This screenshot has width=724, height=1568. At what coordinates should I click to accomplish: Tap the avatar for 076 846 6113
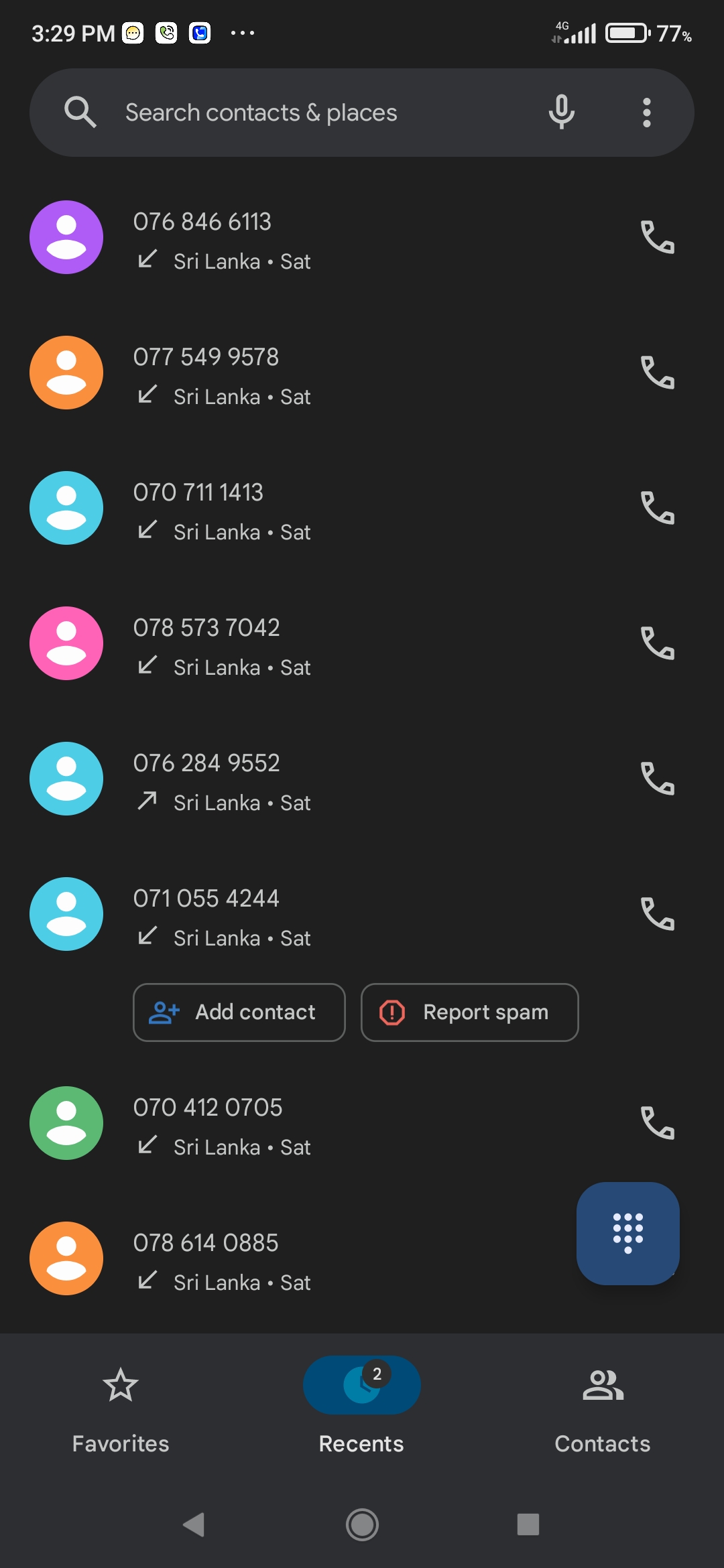pyautogui.click(x=66, y=237)
